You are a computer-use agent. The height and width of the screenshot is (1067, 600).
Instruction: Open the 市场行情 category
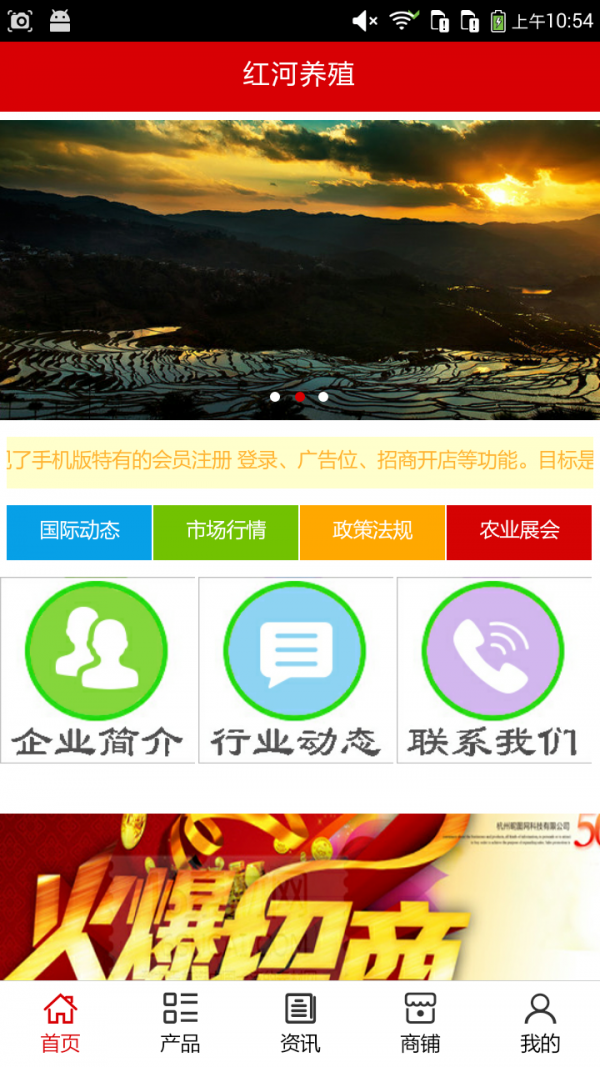pyautogui.click(x=226, y=531)
